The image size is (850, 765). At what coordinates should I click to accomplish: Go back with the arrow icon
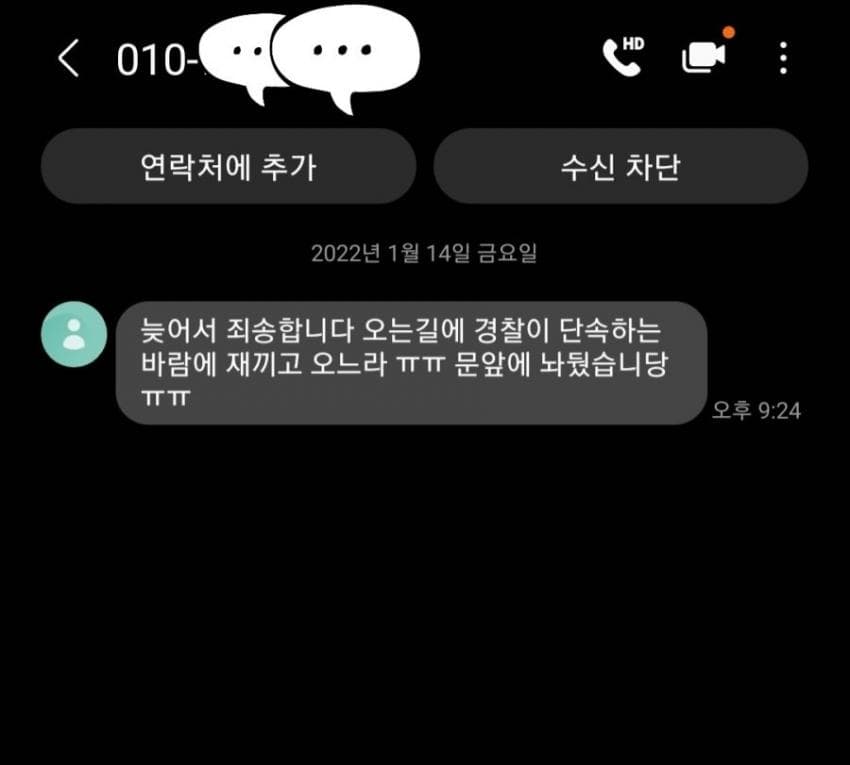(x=68, y=59)
